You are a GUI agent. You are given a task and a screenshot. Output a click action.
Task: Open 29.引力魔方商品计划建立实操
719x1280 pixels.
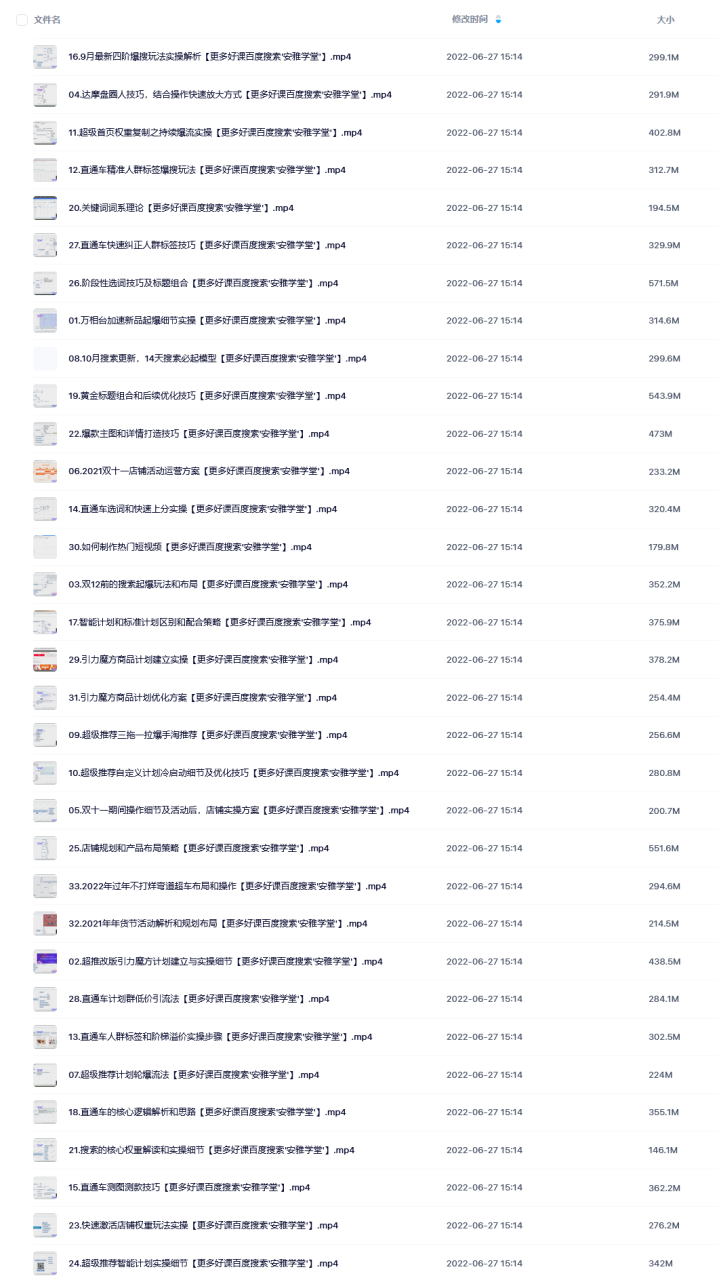tap(203, 660)
